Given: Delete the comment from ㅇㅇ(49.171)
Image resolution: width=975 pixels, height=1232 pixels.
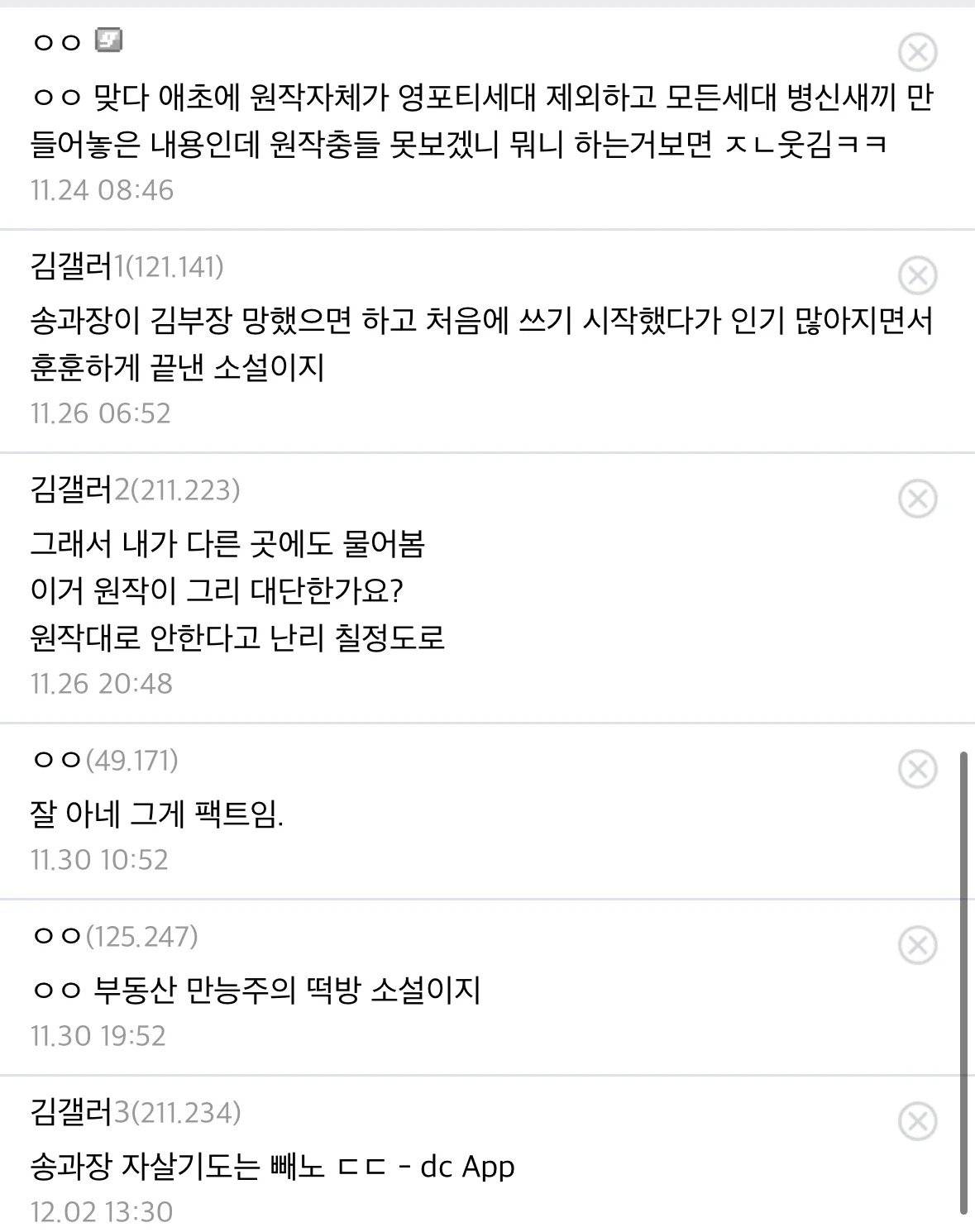Looking at the screenshot, I should click(917, 769).
